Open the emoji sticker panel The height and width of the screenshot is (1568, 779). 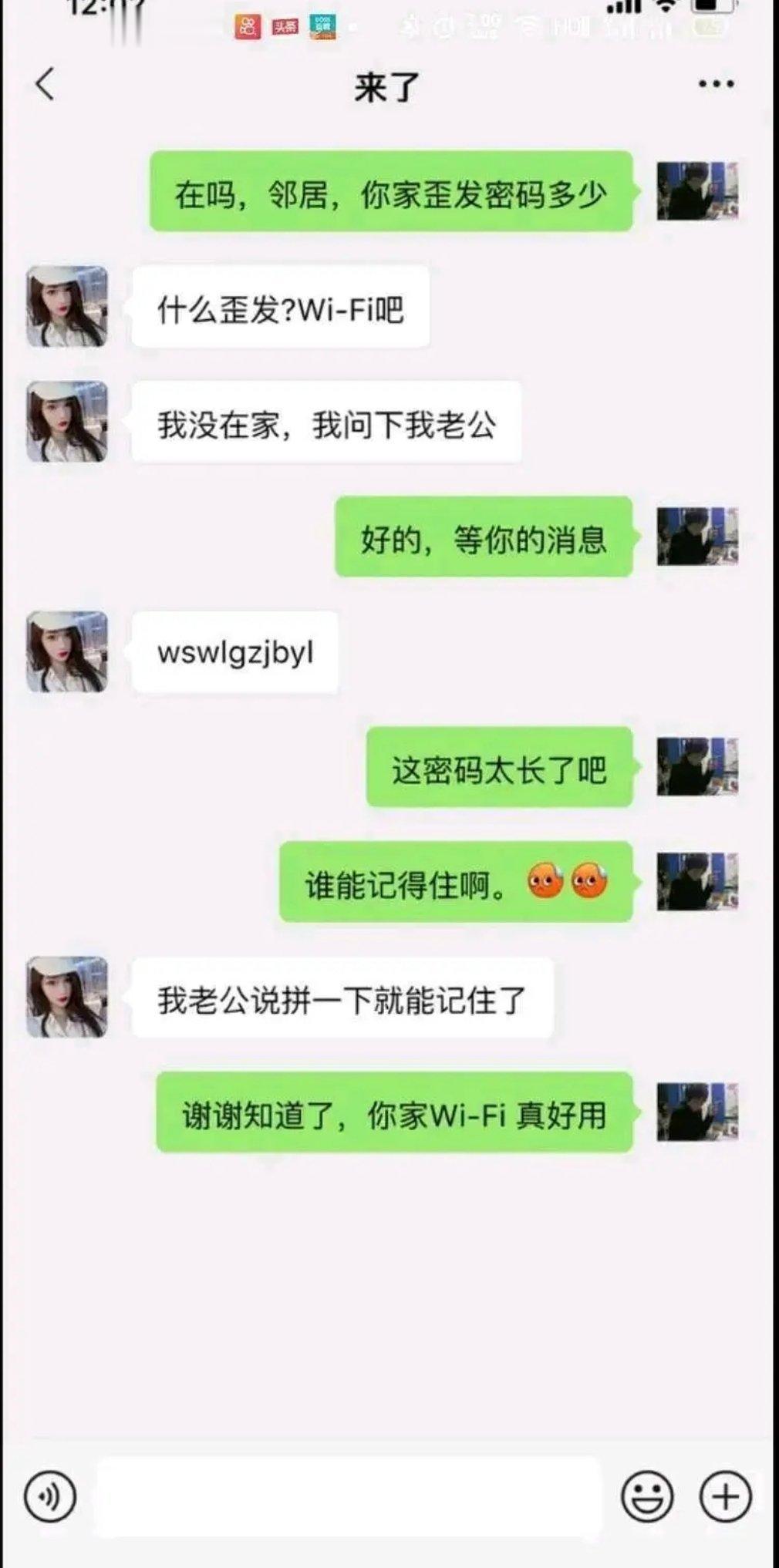pos(647,1497)
